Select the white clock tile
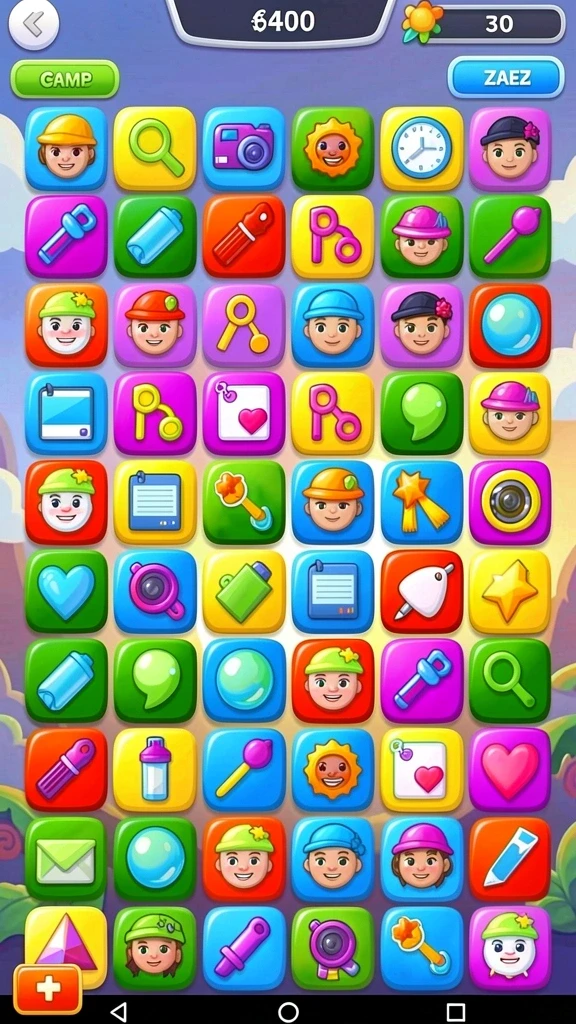 (x=421, y=148)
